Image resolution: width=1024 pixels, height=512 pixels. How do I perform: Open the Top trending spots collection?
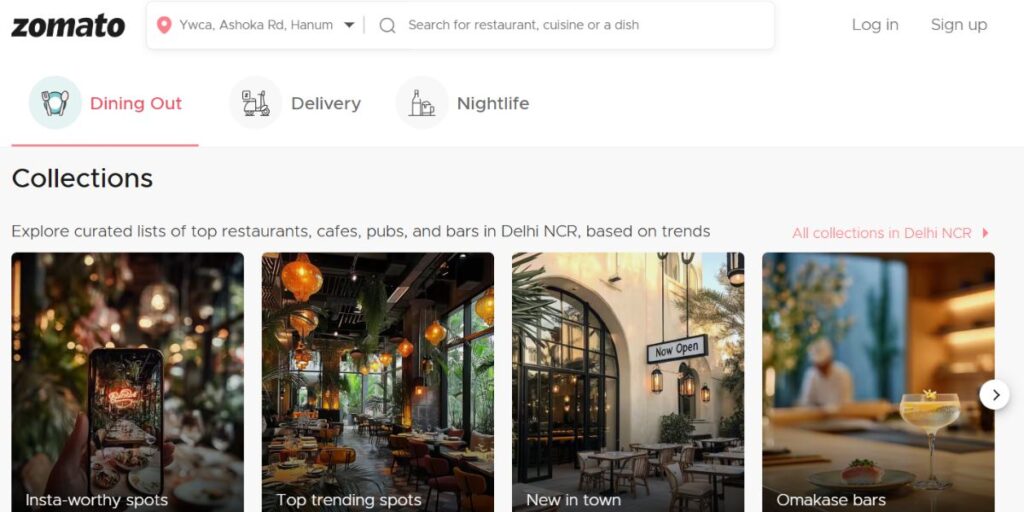click(377, 382)
